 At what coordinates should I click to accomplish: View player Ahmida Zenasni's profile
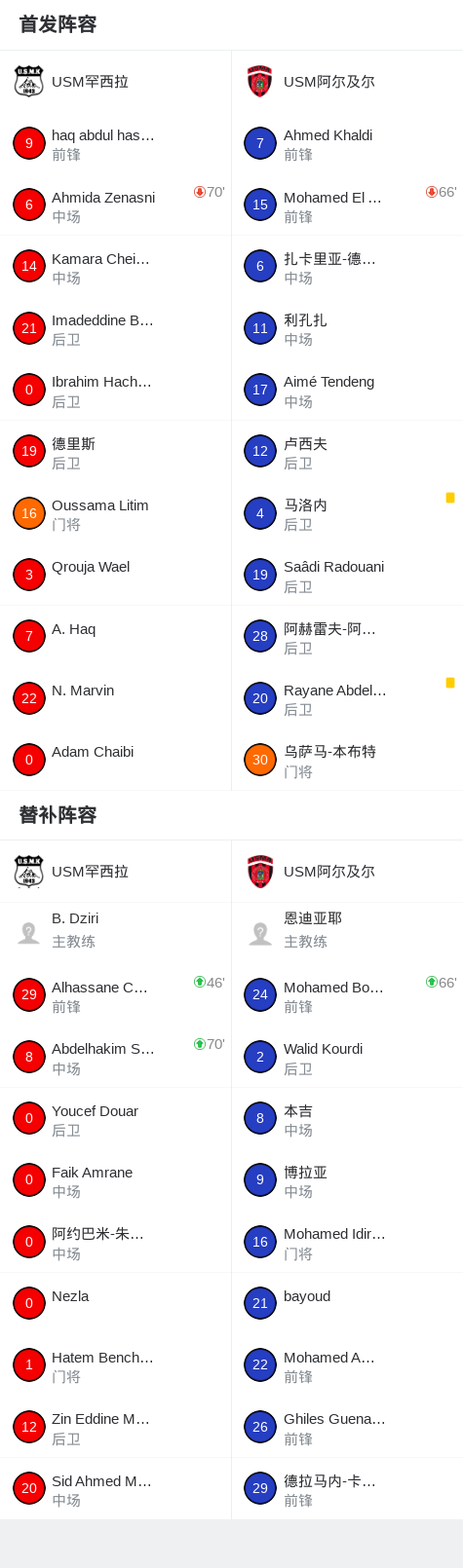pyautogui.click(x=115, y=205)
